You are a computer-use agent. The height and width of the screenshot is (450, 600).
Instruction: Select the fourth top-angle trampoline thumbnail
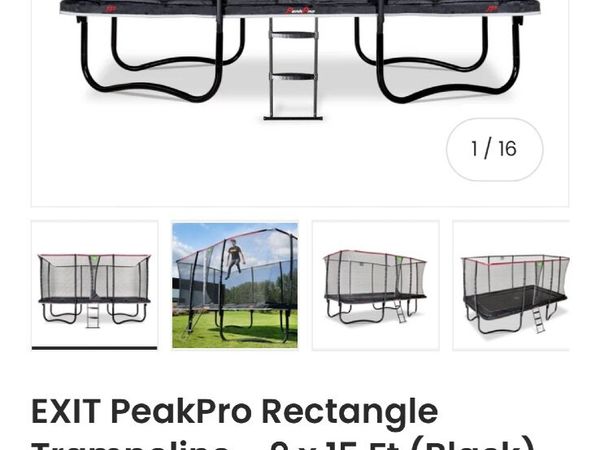pyautogui.click(x=513, y=286)
